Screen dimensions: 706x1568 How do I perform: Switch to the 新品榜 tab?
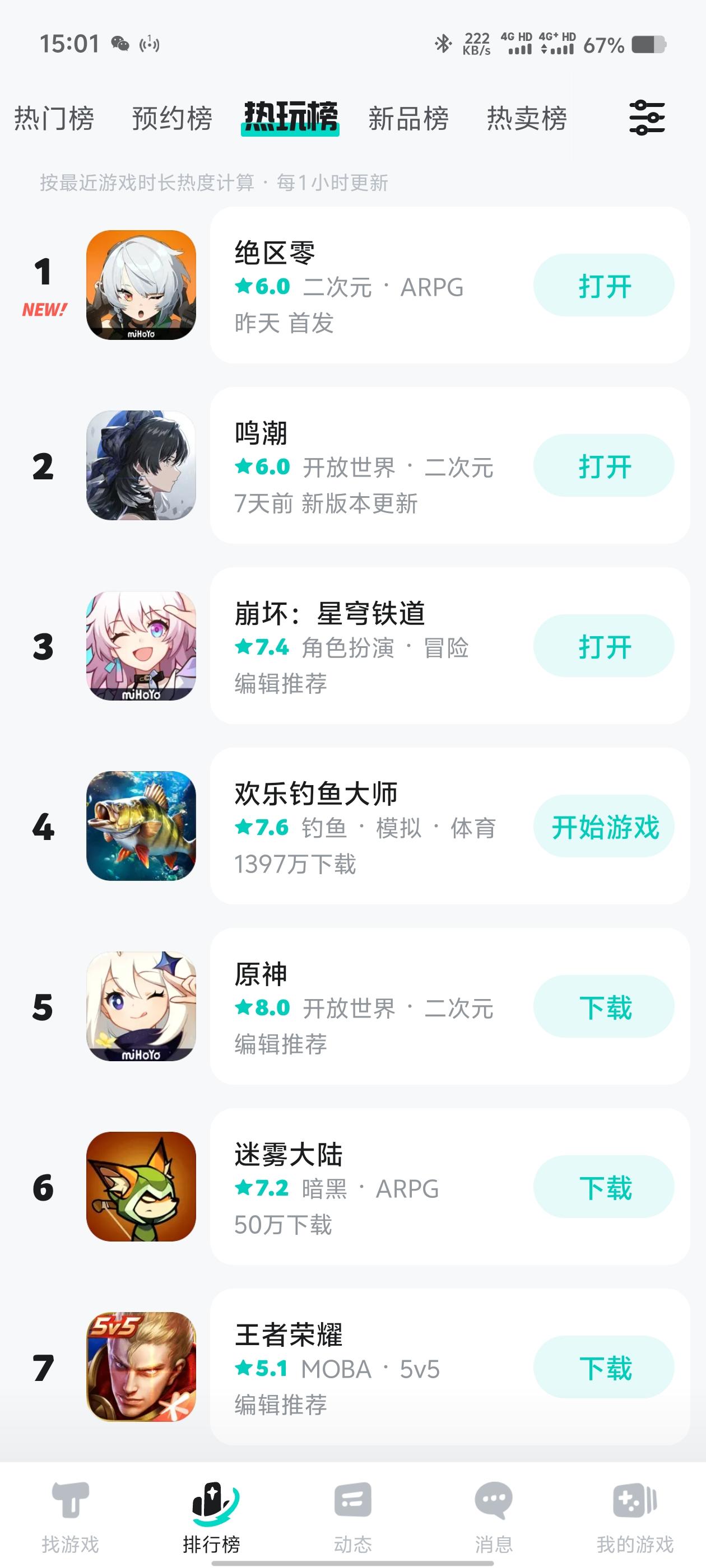(x=408, y=118)
